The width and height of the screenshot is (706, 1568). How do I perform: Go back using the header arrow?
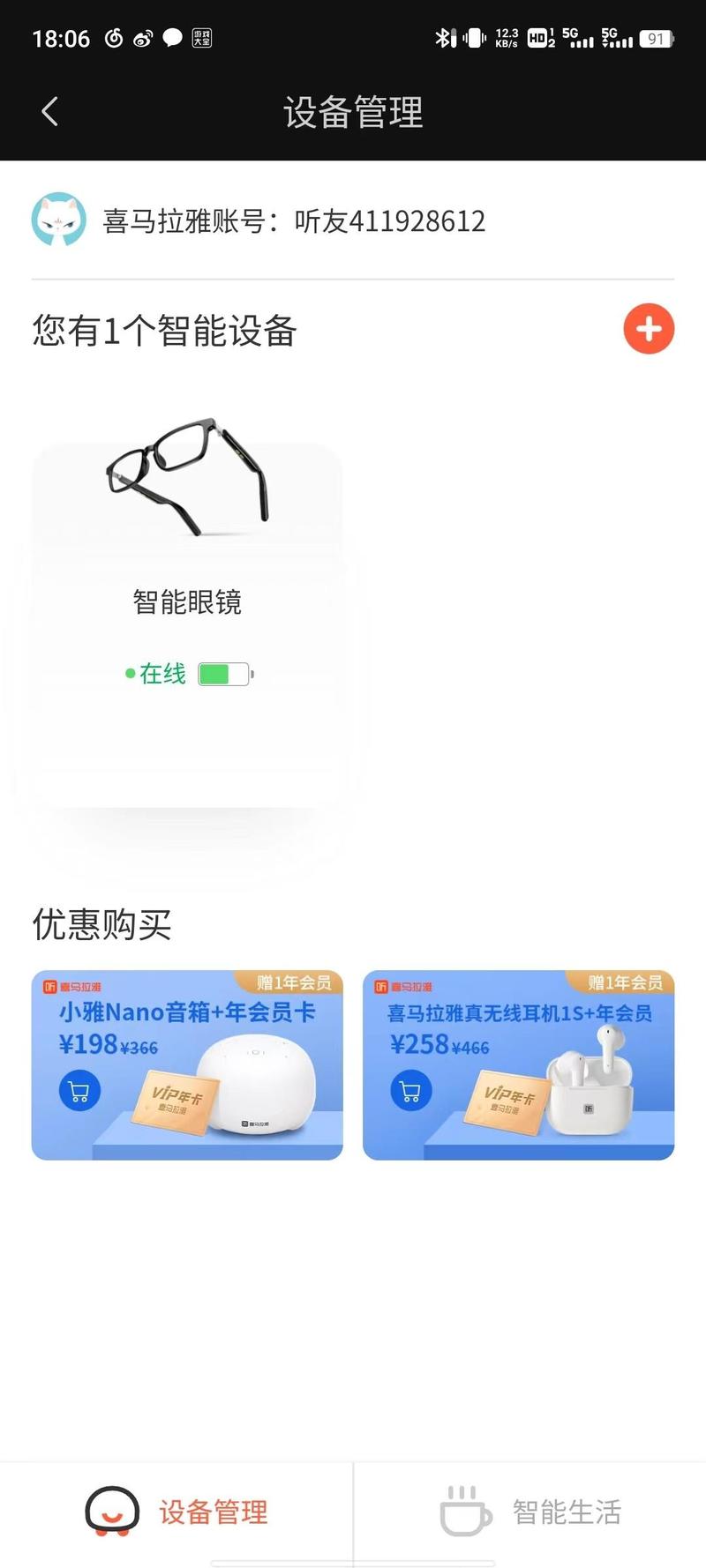(49, 112)
